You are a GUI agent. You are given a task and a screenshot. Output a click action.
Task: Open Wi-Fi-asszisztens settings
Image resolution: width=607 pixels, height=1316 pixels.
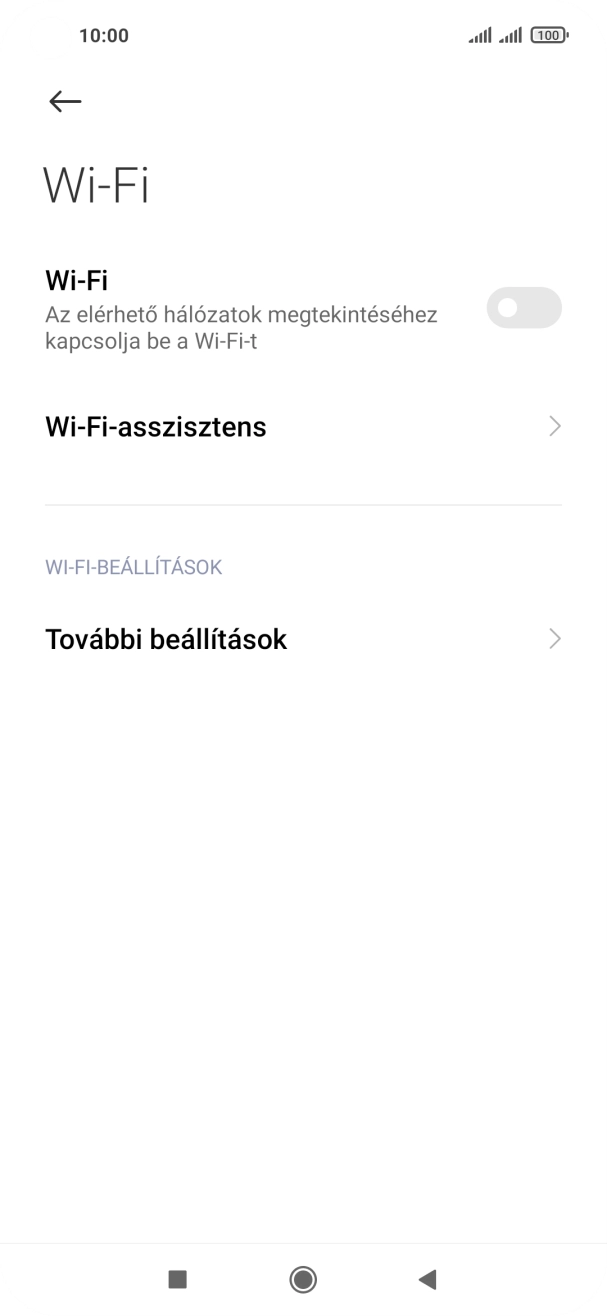(303, 428)
